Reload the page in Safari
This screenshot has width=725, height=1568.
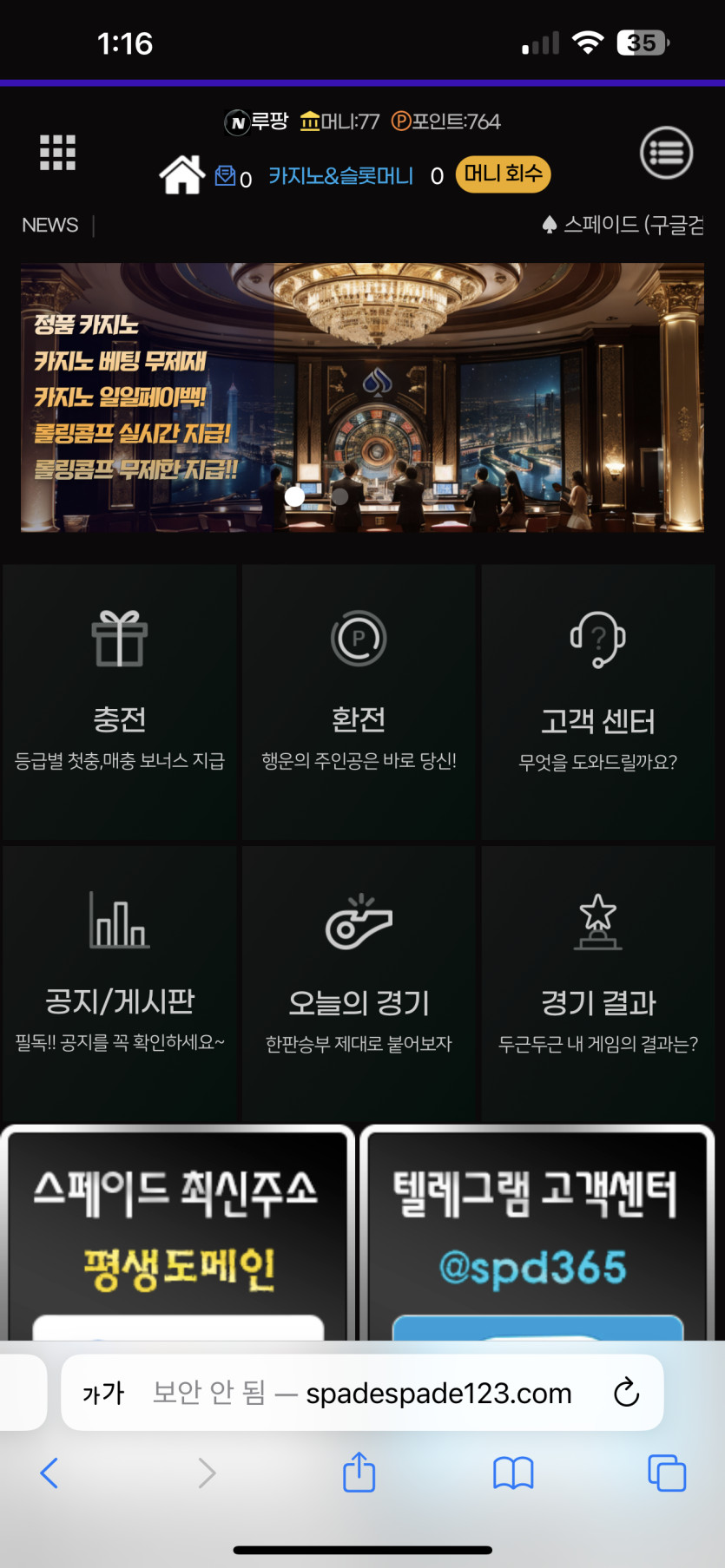pyautogui.click(x=626, y=1393)
